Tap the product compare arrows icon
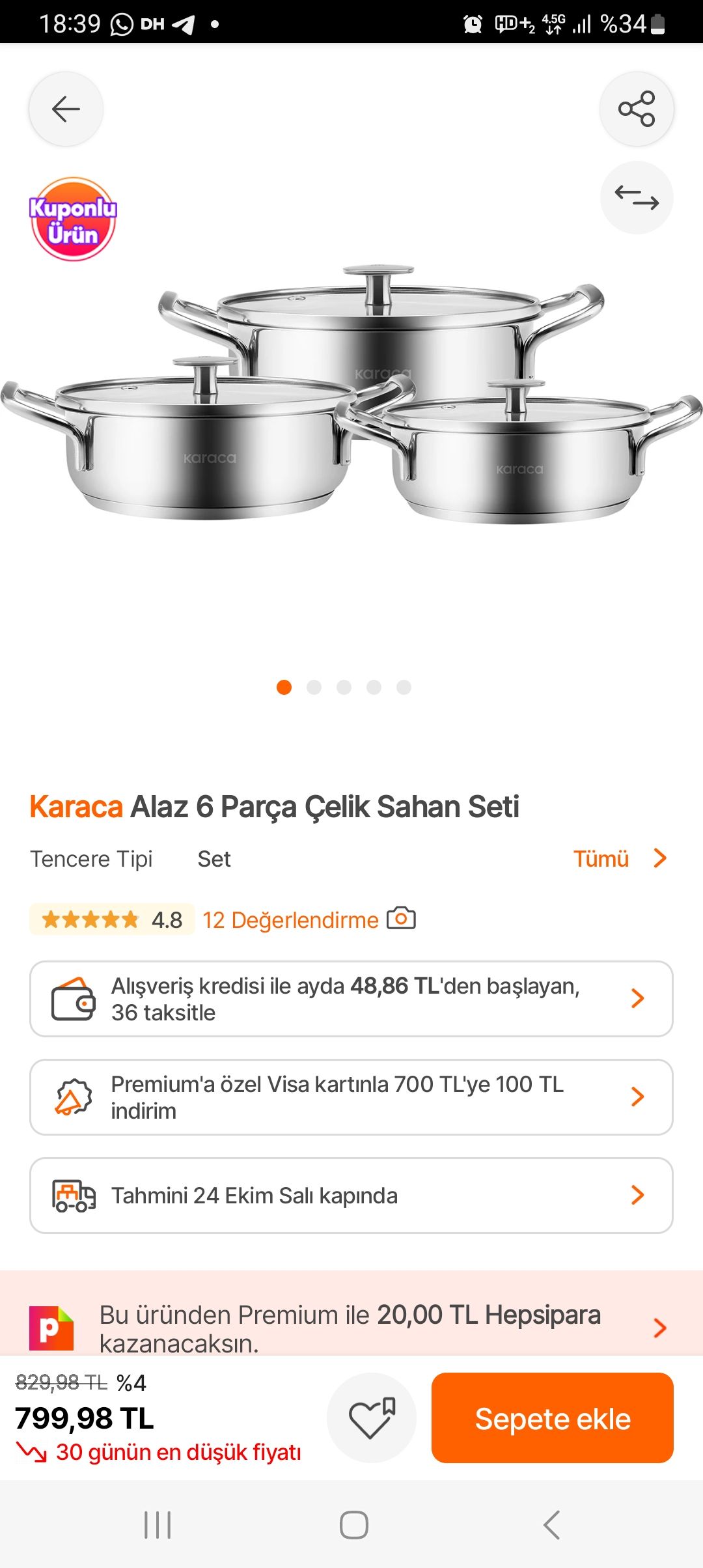 636,199
